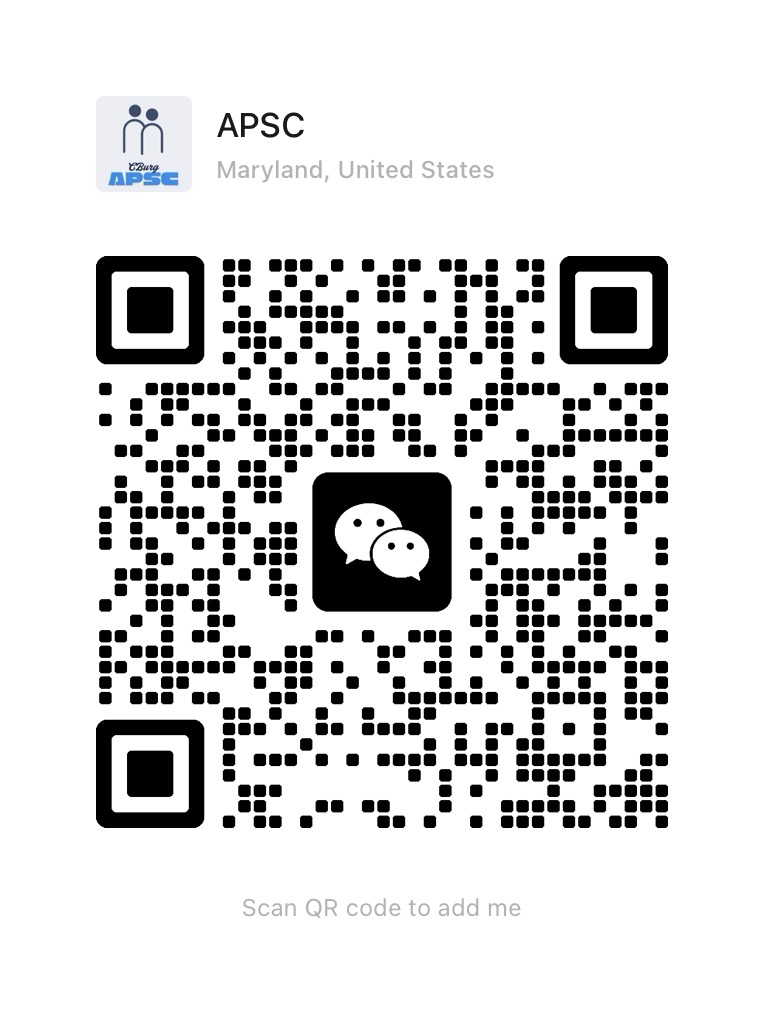Click the top-right QR finder square

[x=614, y=310]
